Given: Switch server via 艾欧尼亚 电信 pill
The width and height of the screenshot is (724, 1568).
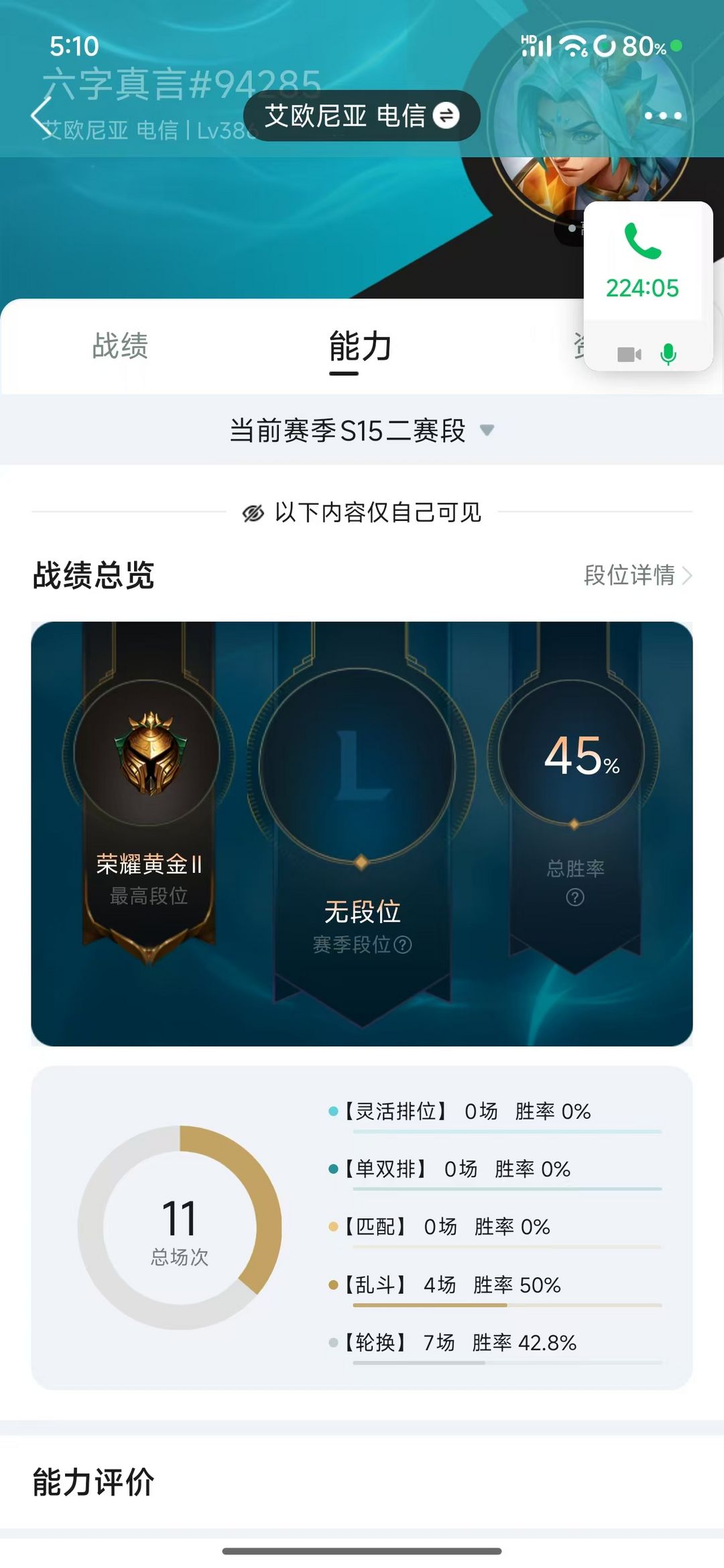Looking at the screenshot, I should (x=361, y=115).
